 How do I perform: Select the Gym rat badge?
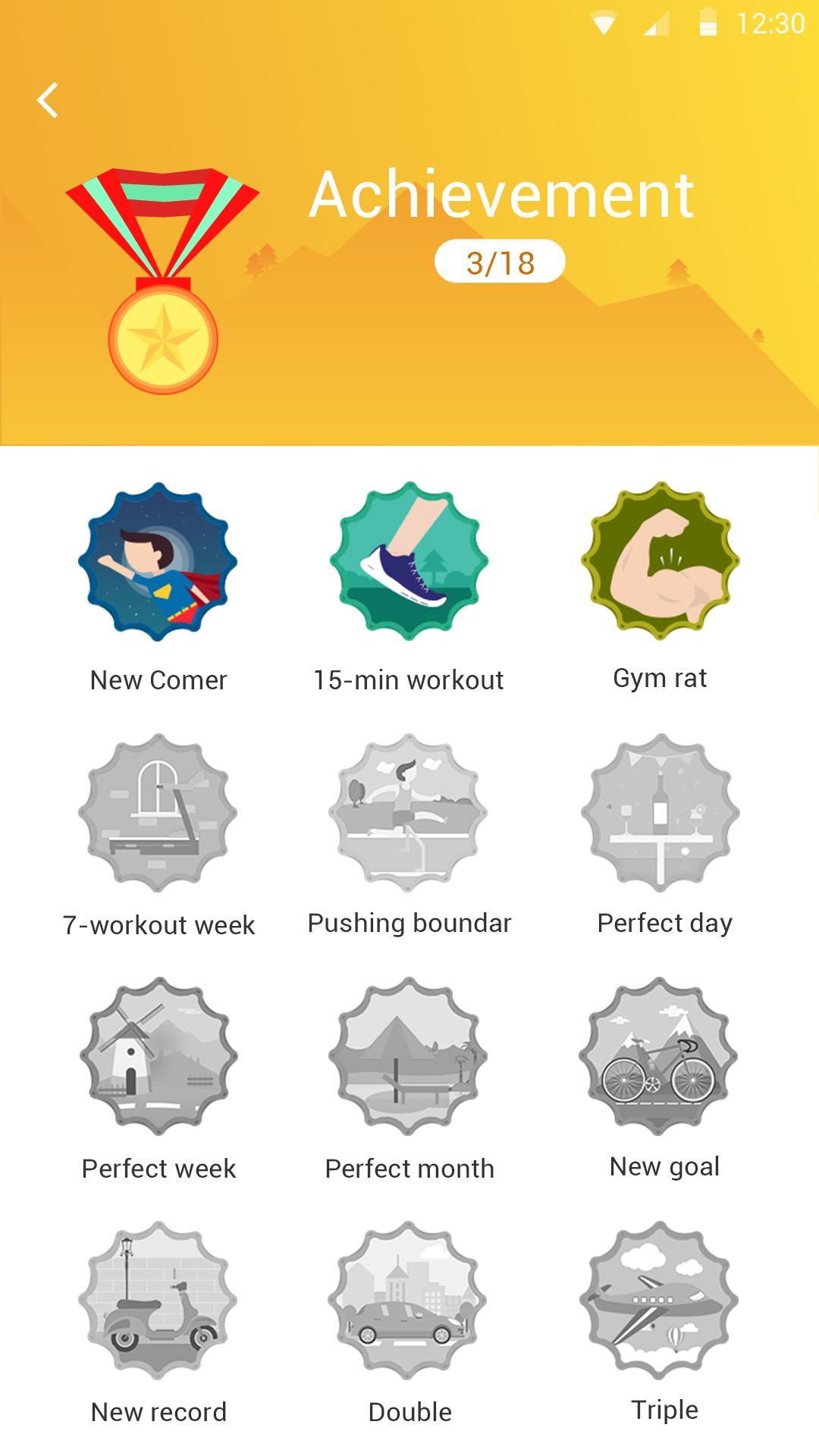click(661, 562)
